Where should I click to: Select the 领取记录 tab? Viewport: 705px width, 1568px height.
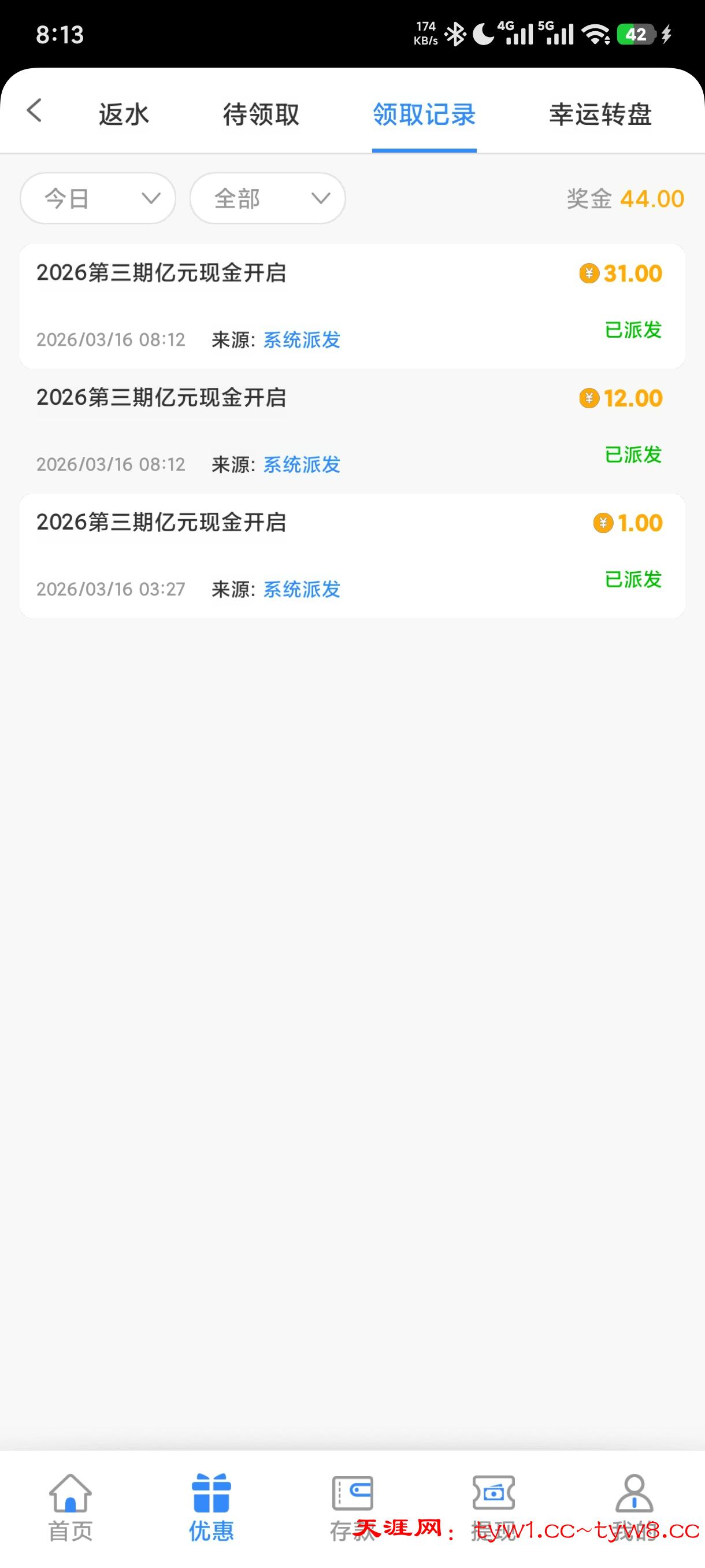pos(424,114)
